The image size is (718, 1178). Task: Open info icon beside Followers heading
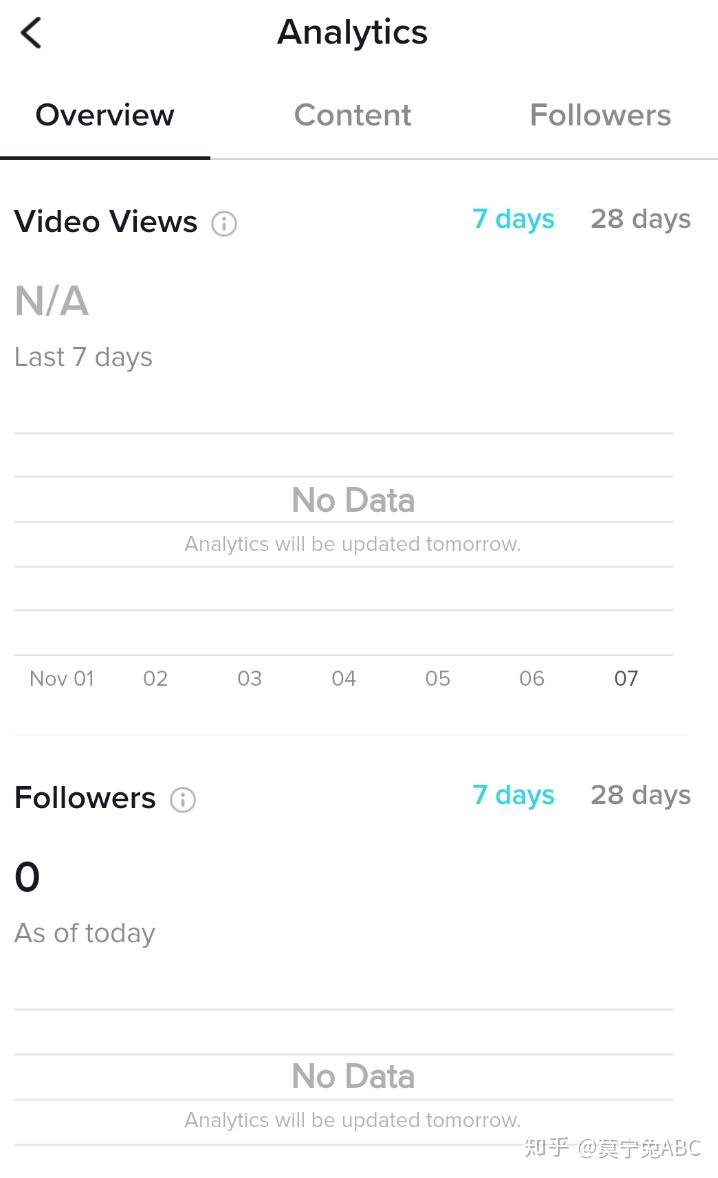click(x=183, y=800)
